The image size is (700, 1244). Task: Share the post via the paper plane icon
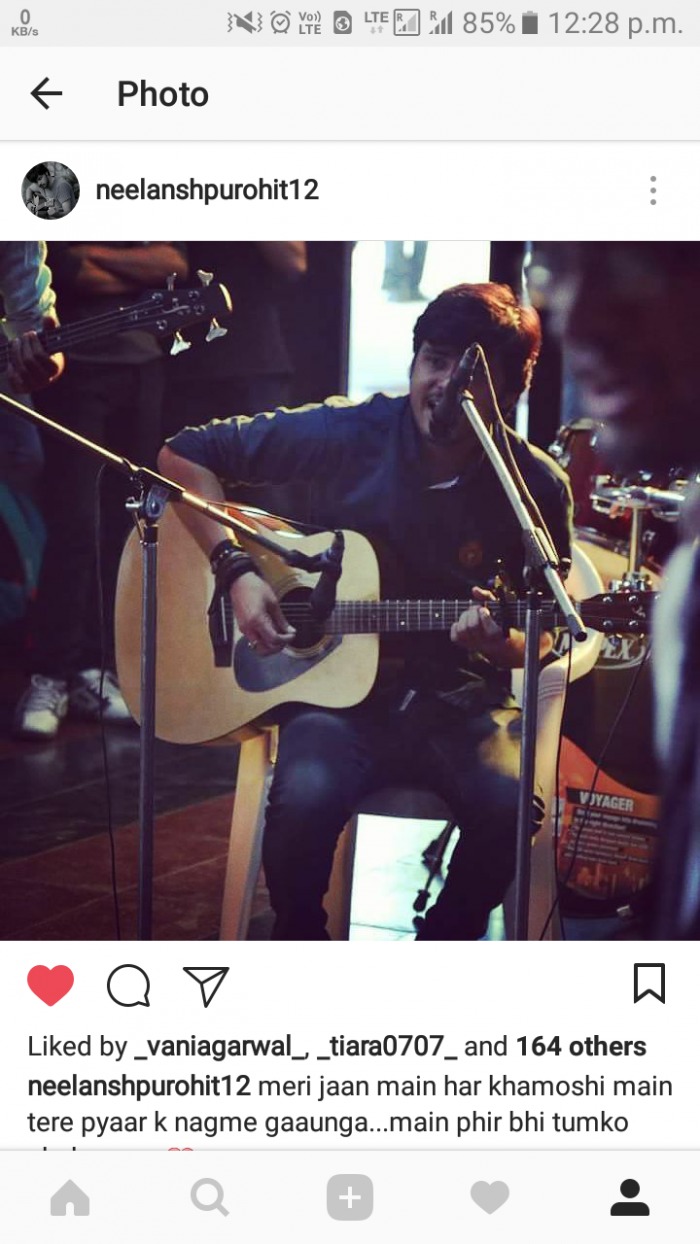[x=206, y=986]
